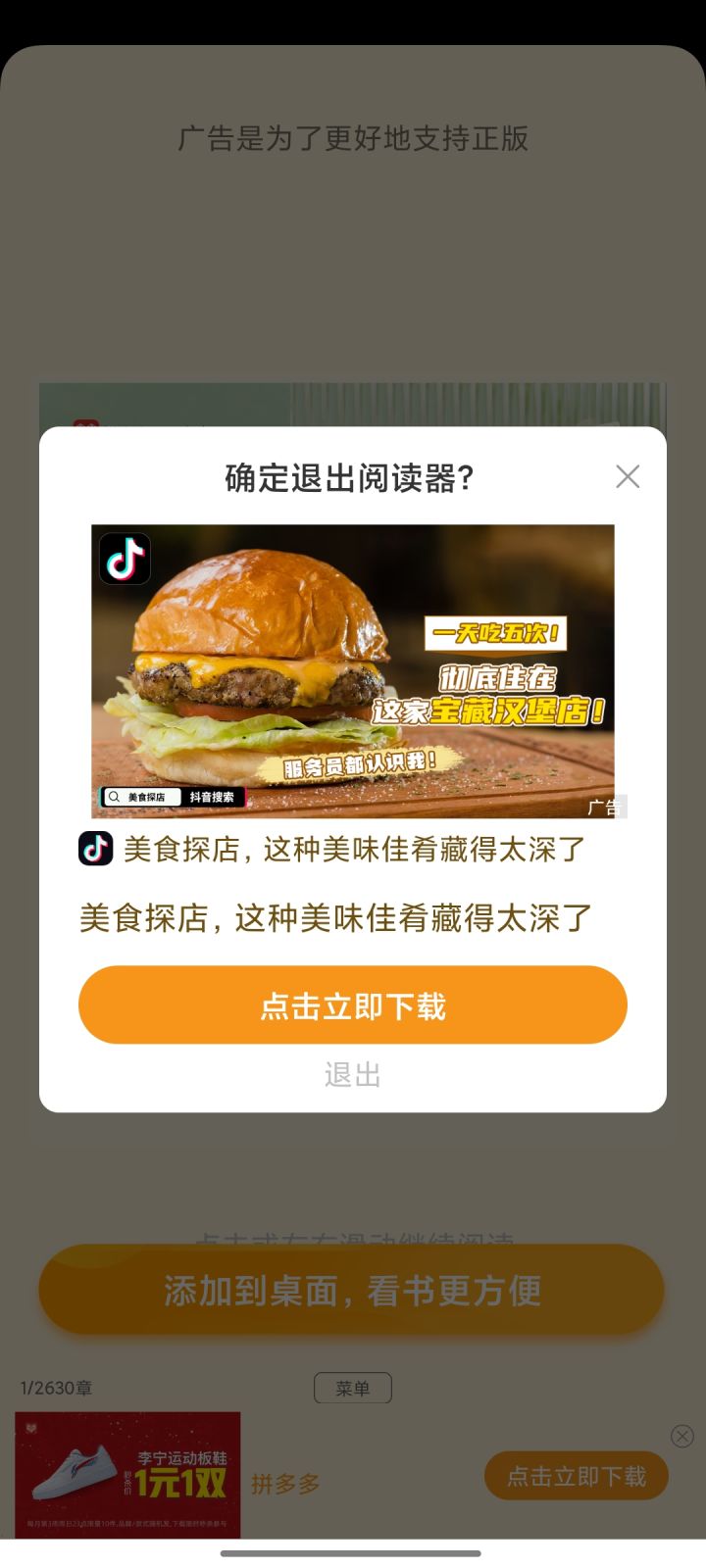
Task: Select the Douyin app icon beside the ad title
Action: [x=93, y=850]
